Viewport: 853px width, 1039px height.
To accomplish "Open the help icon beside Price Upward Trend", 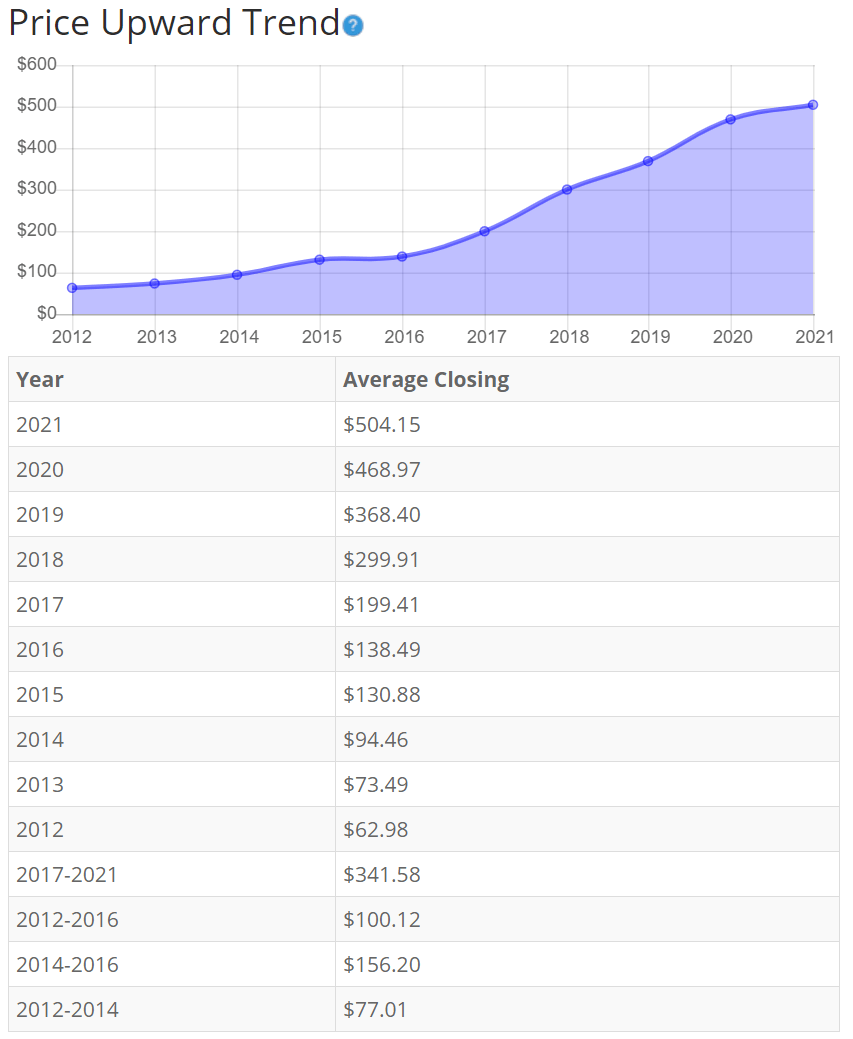I will (x=353, y=26).
